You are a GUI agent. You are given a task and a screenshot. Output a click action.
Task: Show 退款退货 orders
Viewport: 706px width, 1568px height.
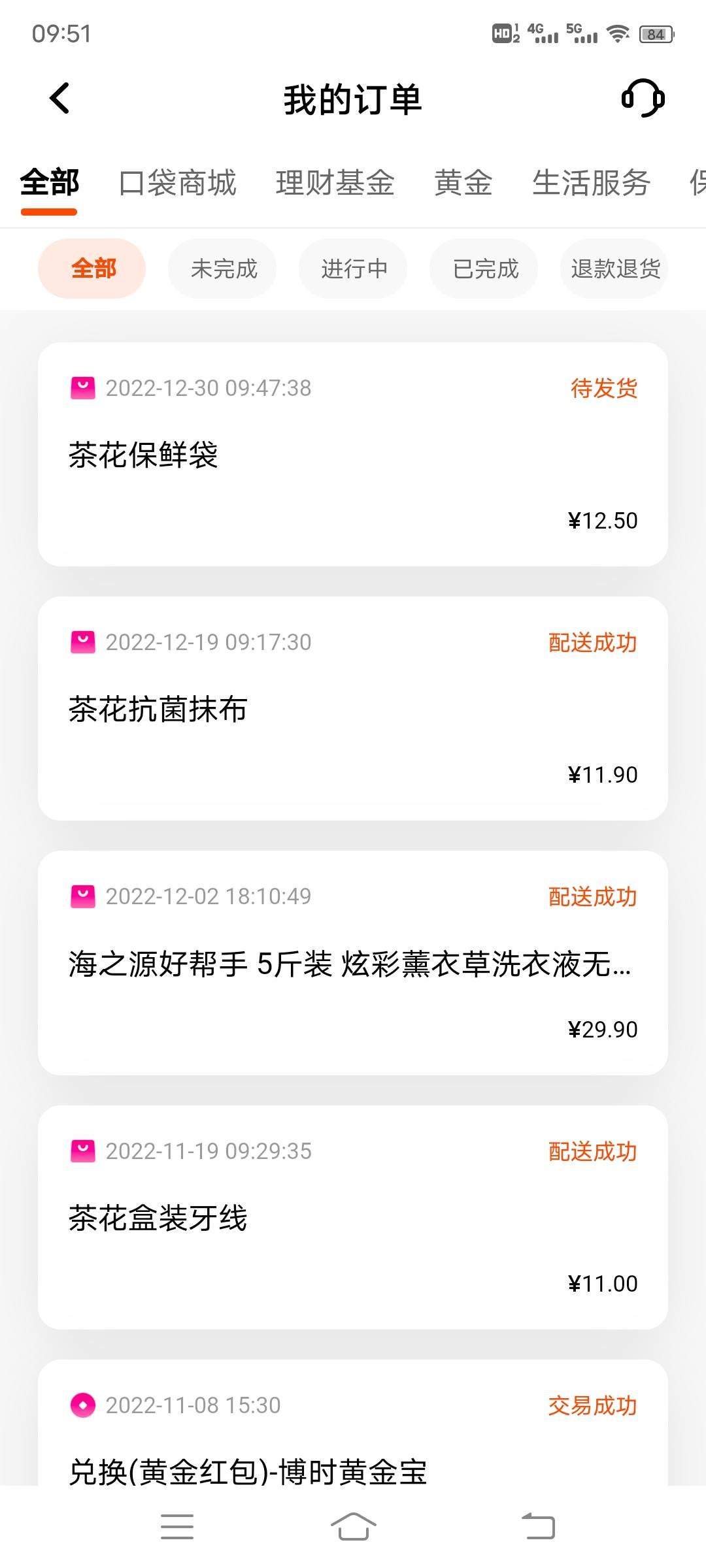click(614, 269)
